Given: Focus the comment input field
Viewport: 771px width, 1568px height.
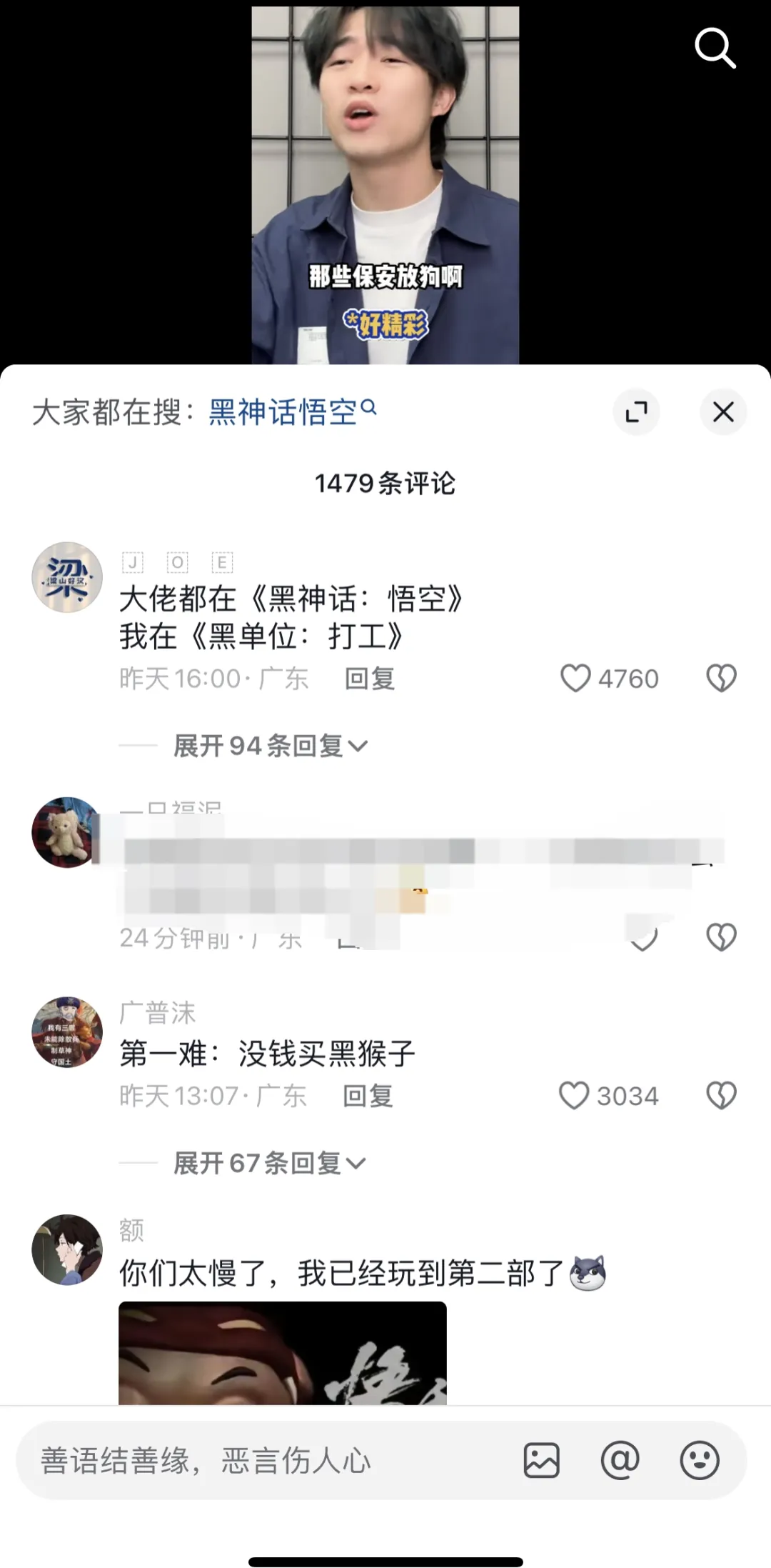Looking at the screenshot, I should (x=271, y=1460).
